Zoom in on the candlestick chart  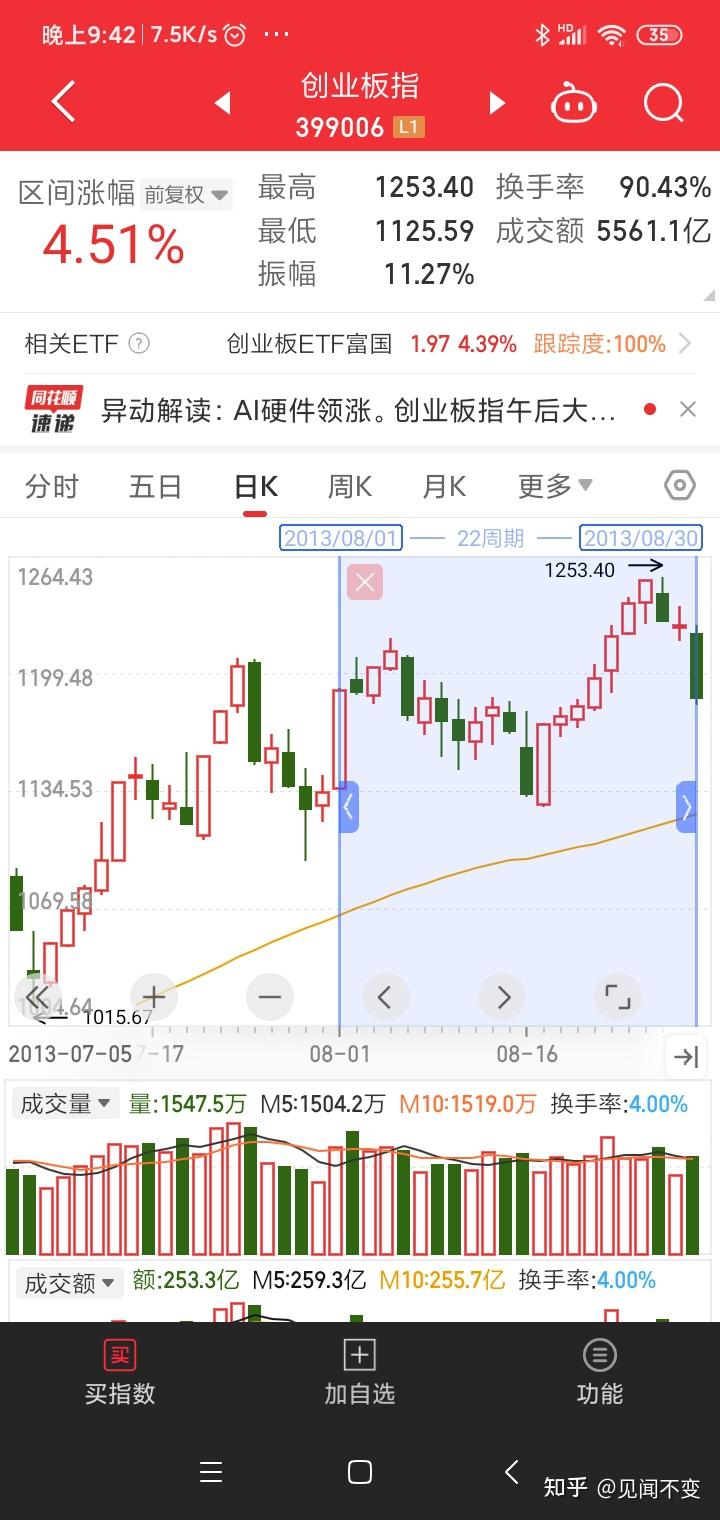point(153,996)
